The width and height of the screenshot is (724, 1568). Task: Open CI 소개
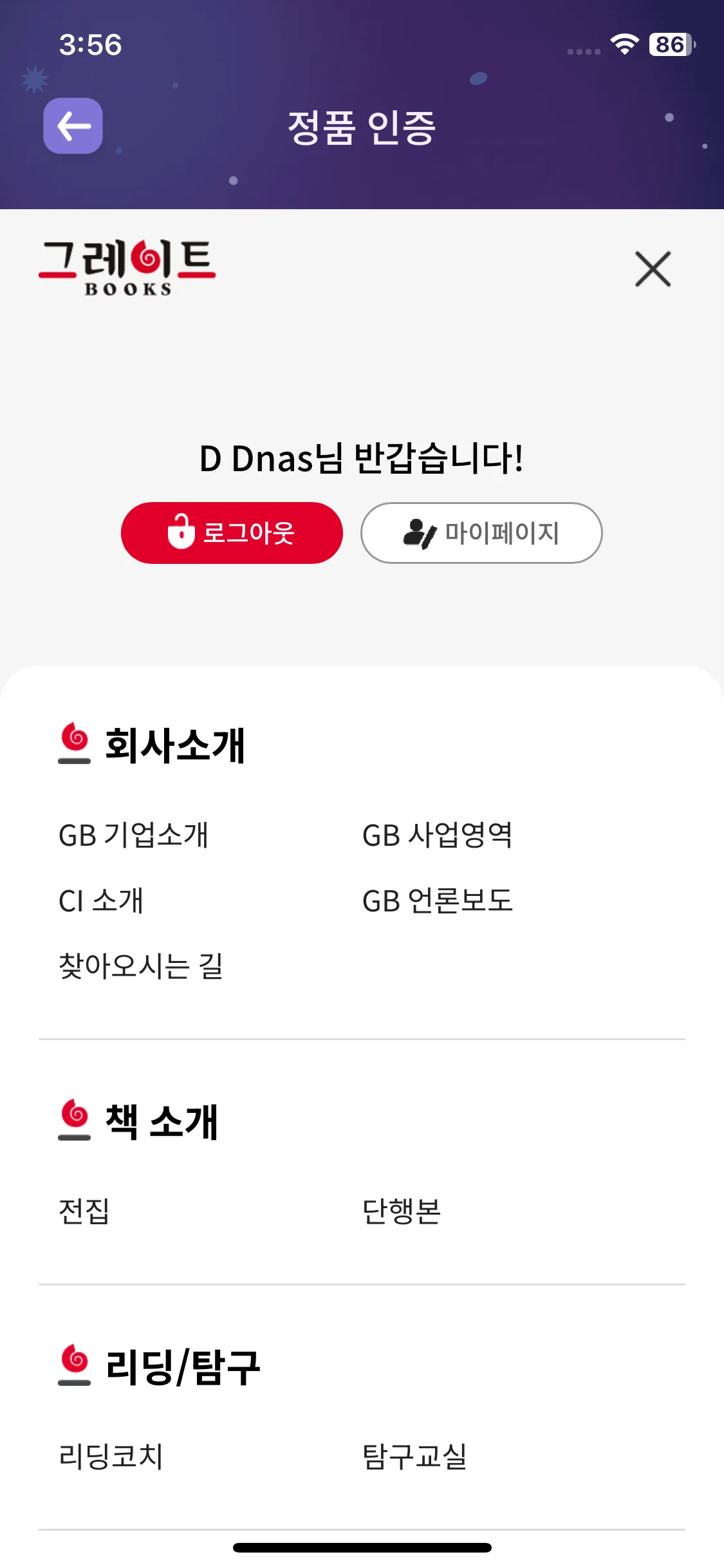[x=101, y=901]
